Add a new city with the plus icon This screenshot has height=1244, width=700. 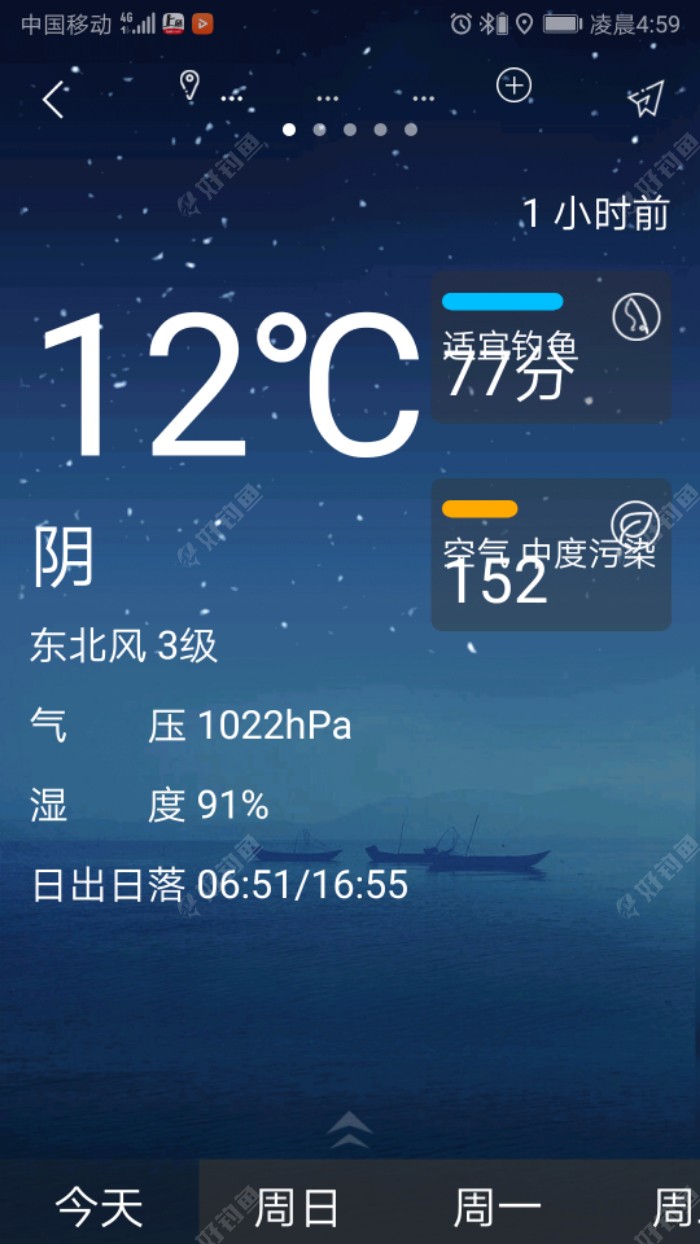pyautogui.click(x=513, y=87)
